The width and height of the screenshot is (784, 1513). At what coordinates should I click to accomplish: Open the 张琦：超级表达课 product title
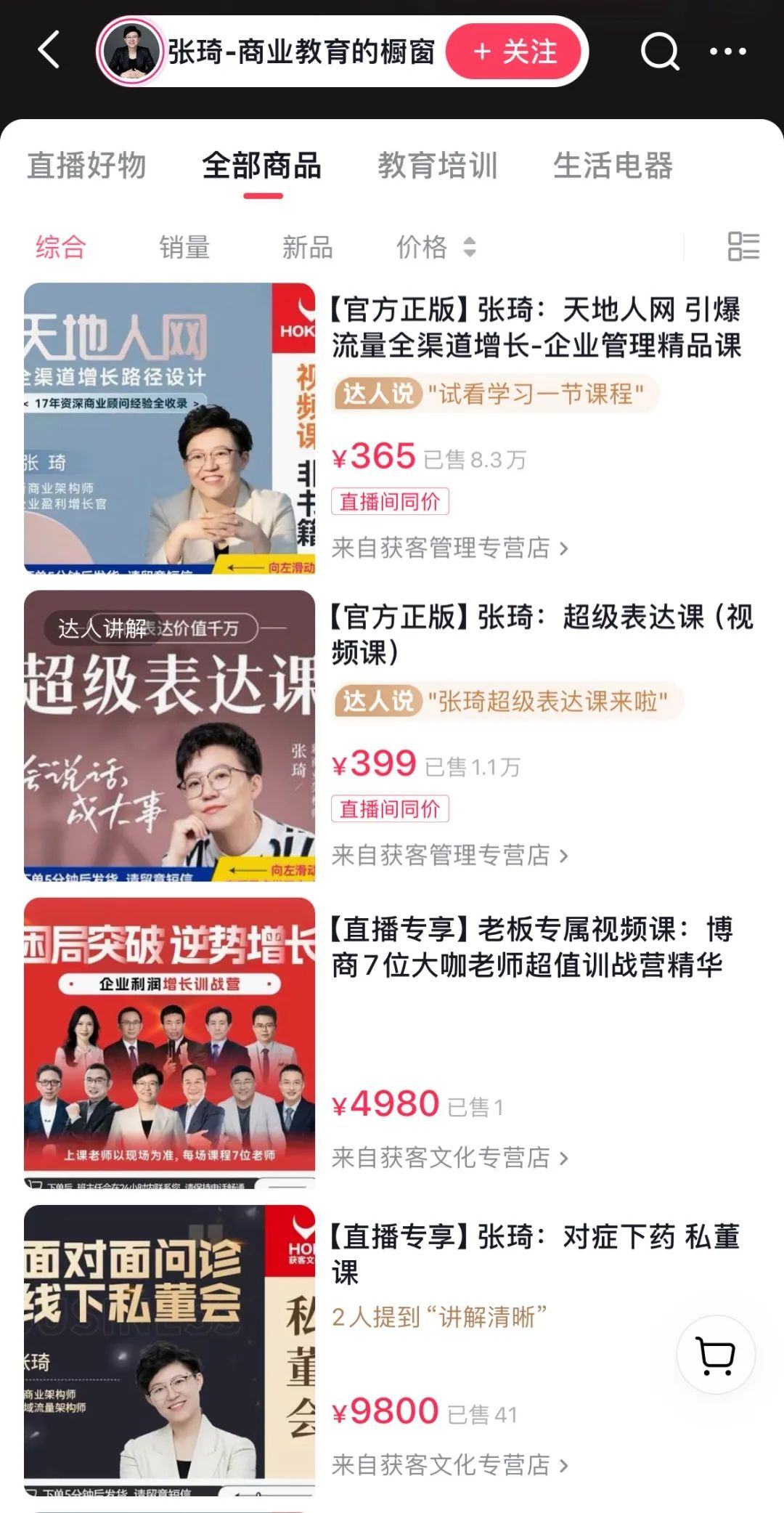click(541, 636)
